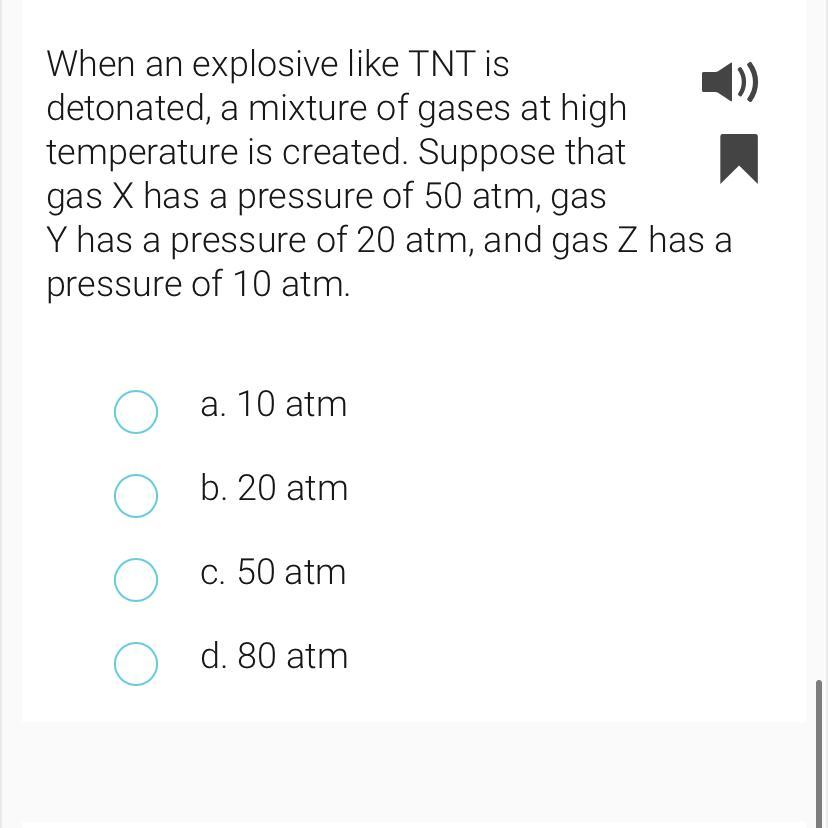This screenshot has width=828, height=828.
Task: Select answer a. 10 atm
Action: [136, 411]
